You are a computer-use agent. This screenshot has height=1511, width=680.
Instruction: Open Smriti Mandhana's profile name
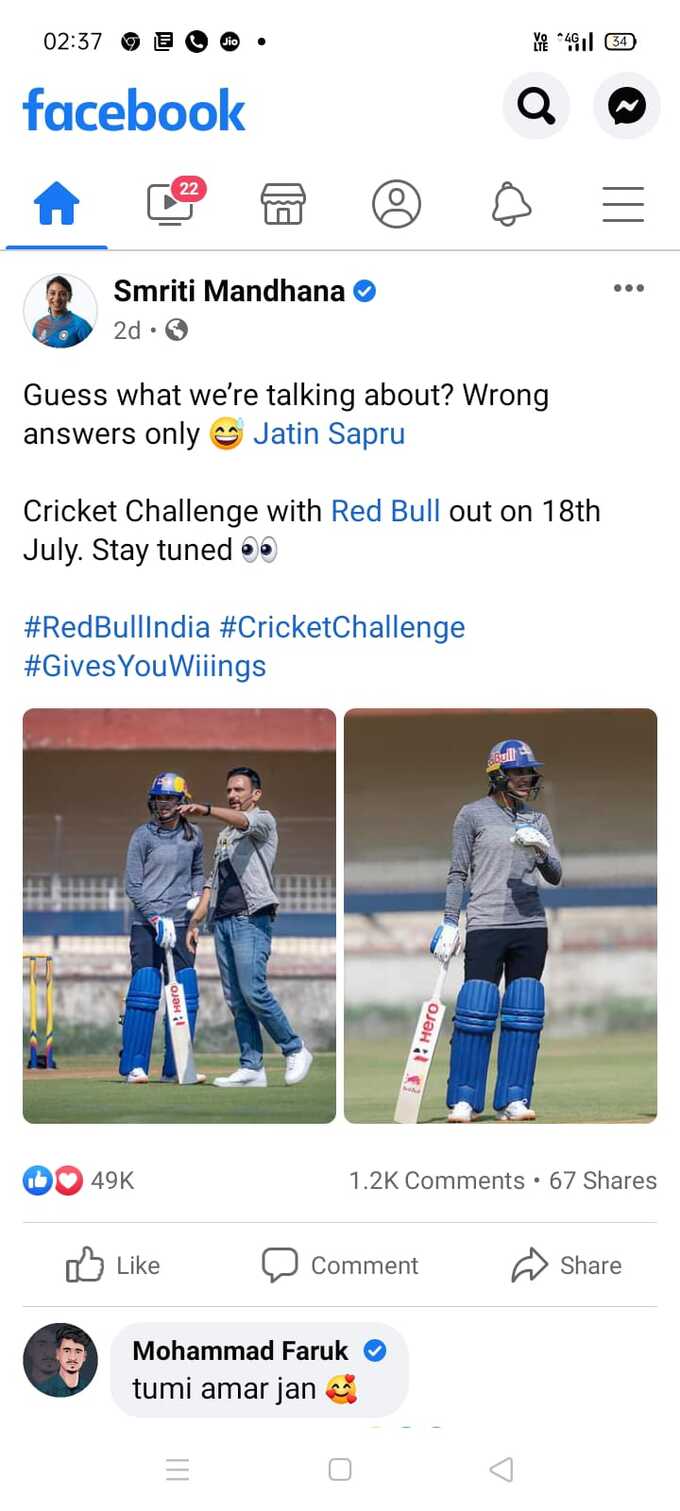coord(229,291)
